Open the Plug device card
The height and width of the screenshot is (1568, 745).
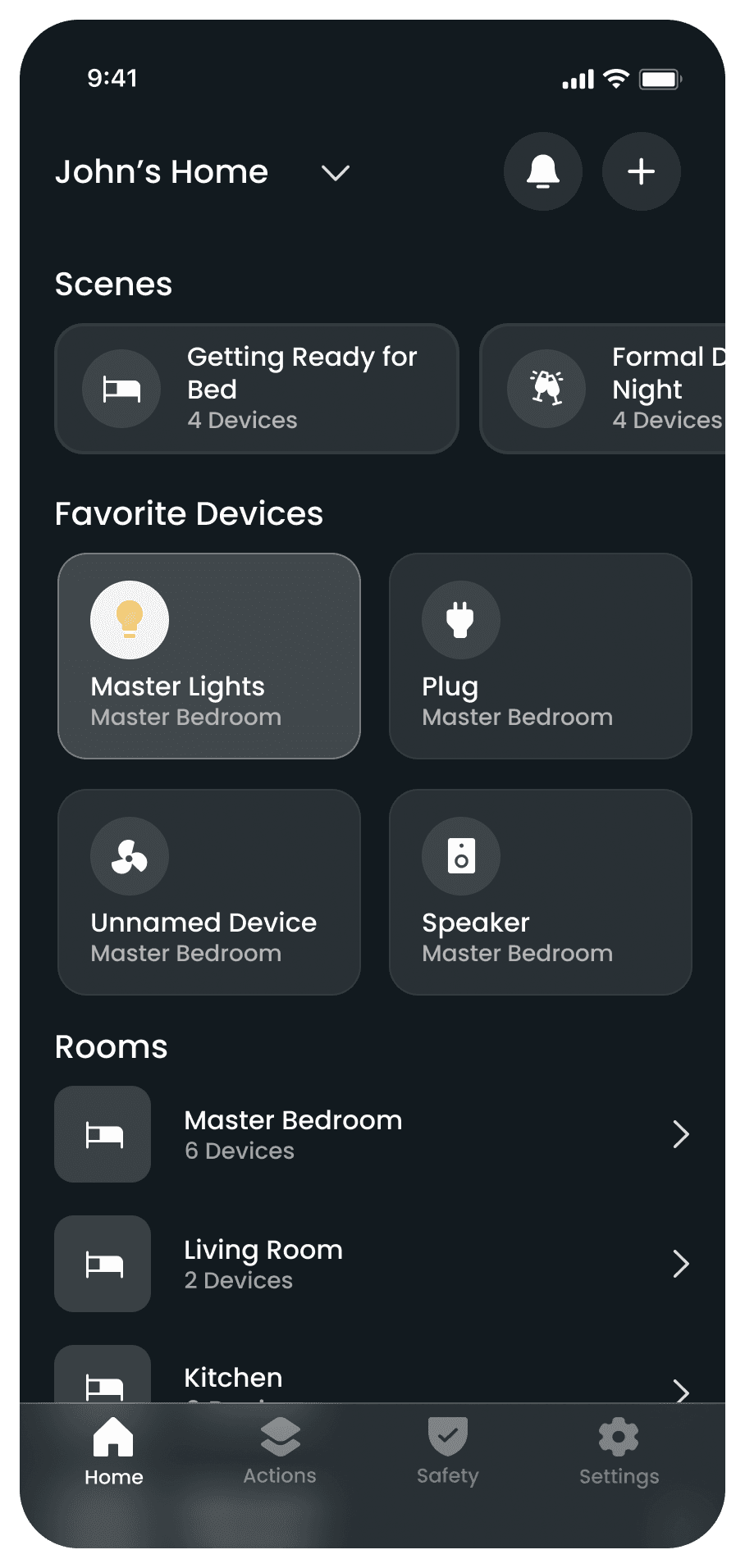(x=541, y=656)
